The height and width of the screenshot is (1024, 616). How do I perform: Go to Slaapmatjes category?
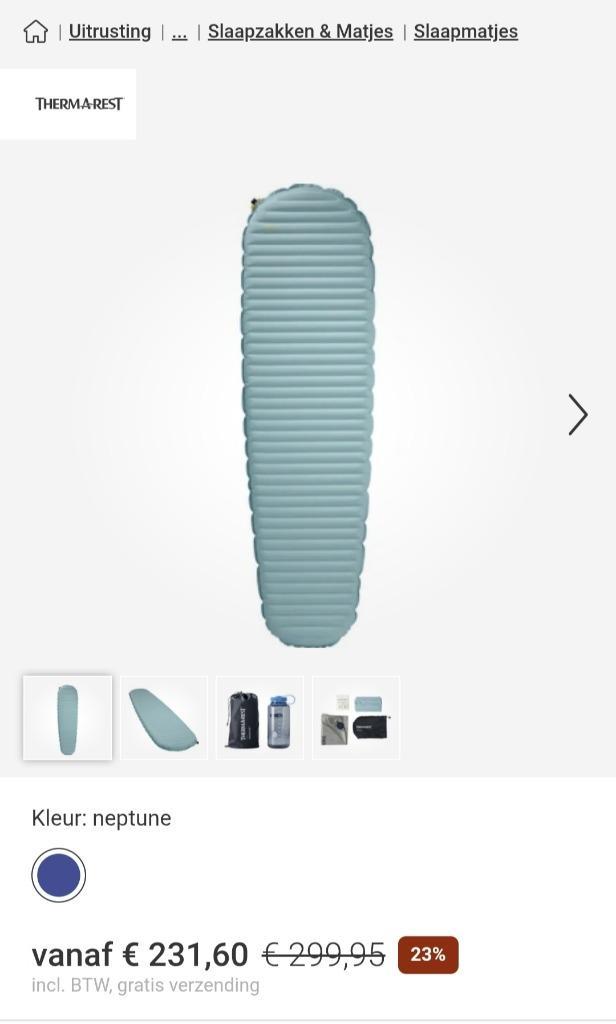coord(466,32)
